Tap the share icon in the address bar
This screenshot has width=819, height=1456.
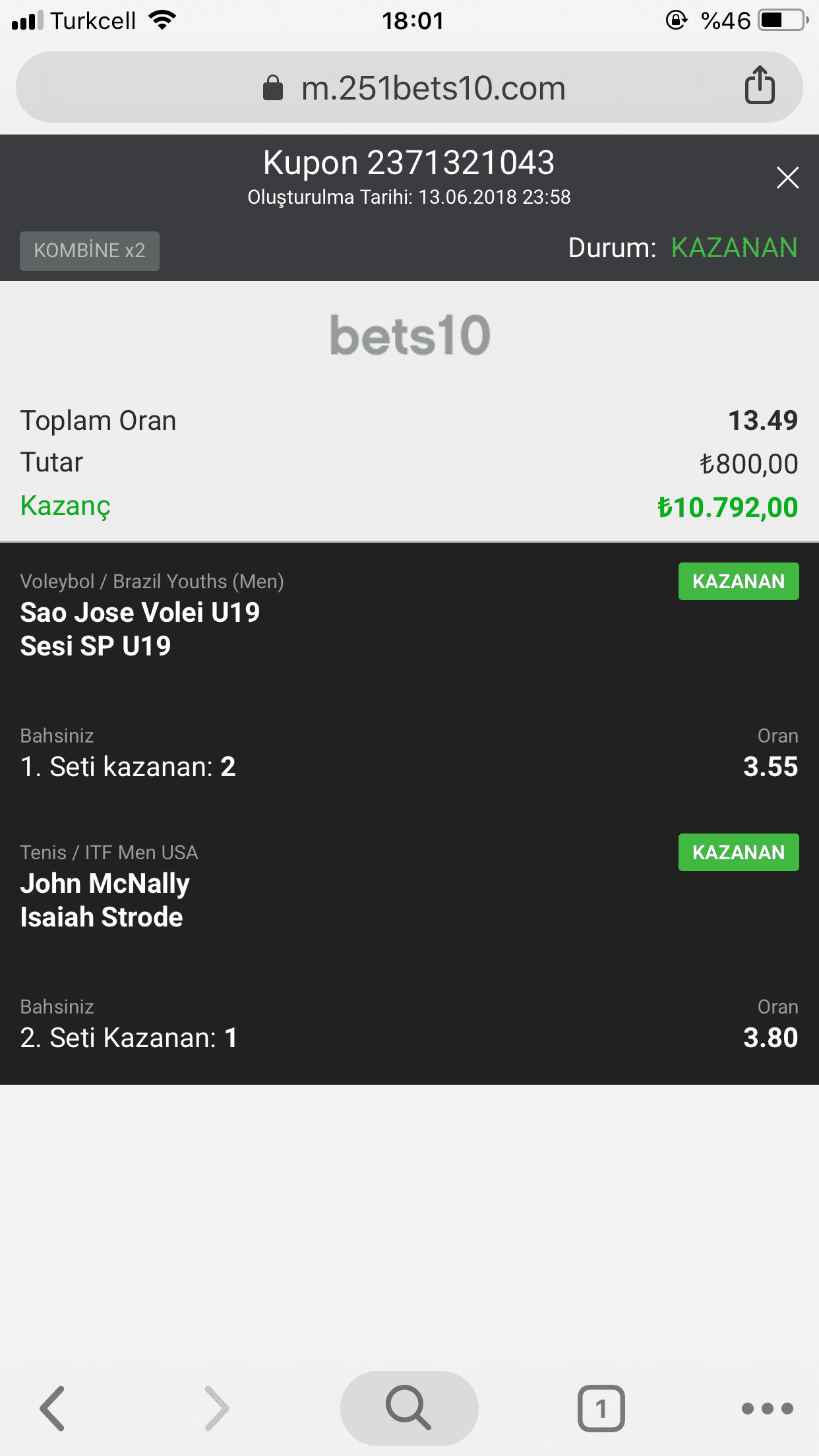[x=760, y=85]
